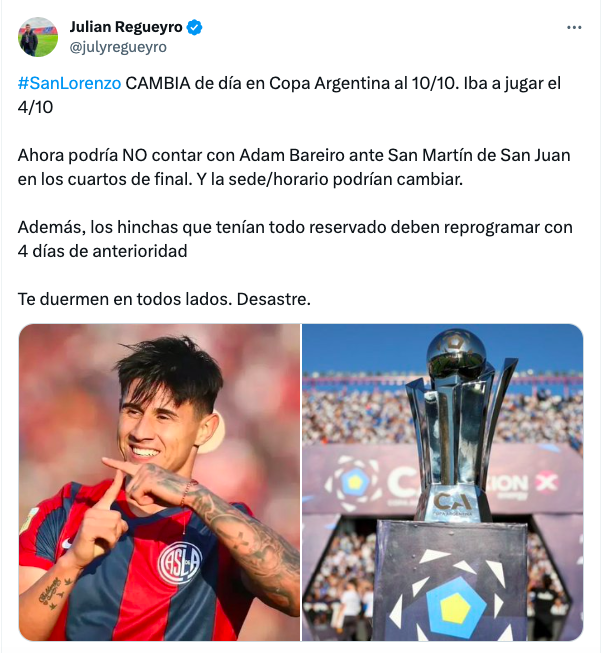Tap the @julyregueyro handle

pos(118,47)
